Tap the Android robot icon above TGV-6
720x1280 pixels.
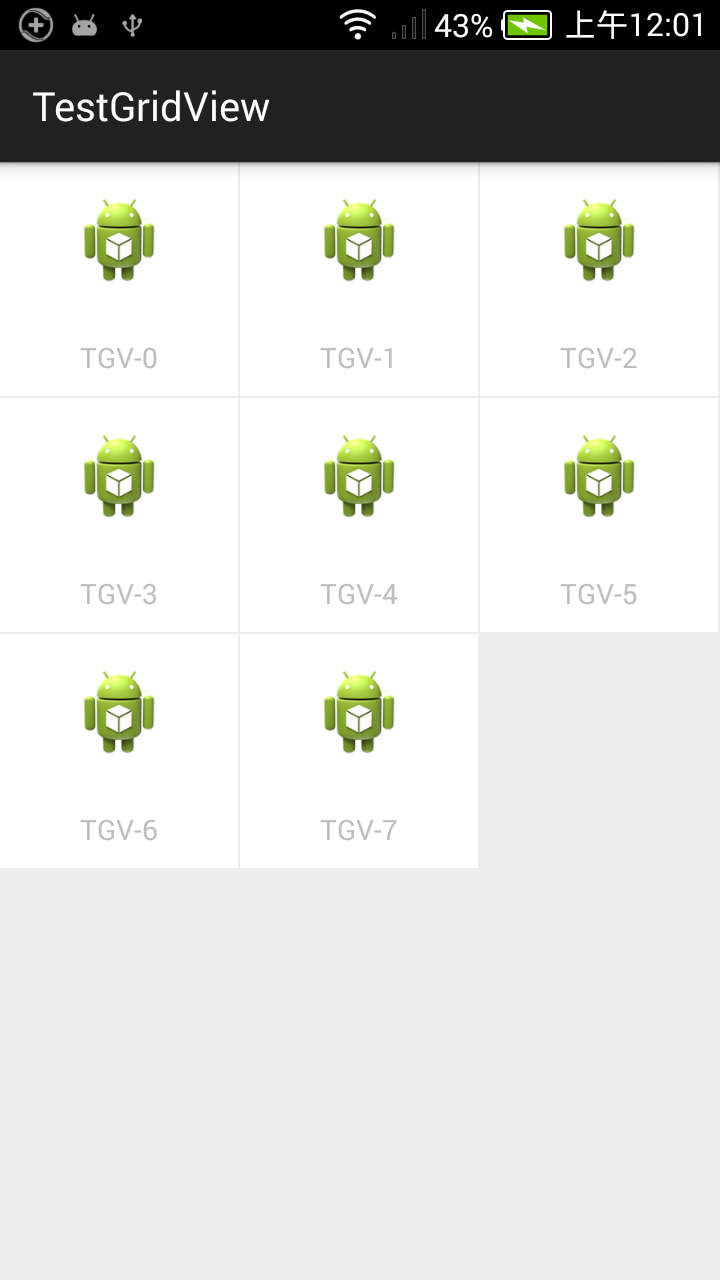(119, 713)
